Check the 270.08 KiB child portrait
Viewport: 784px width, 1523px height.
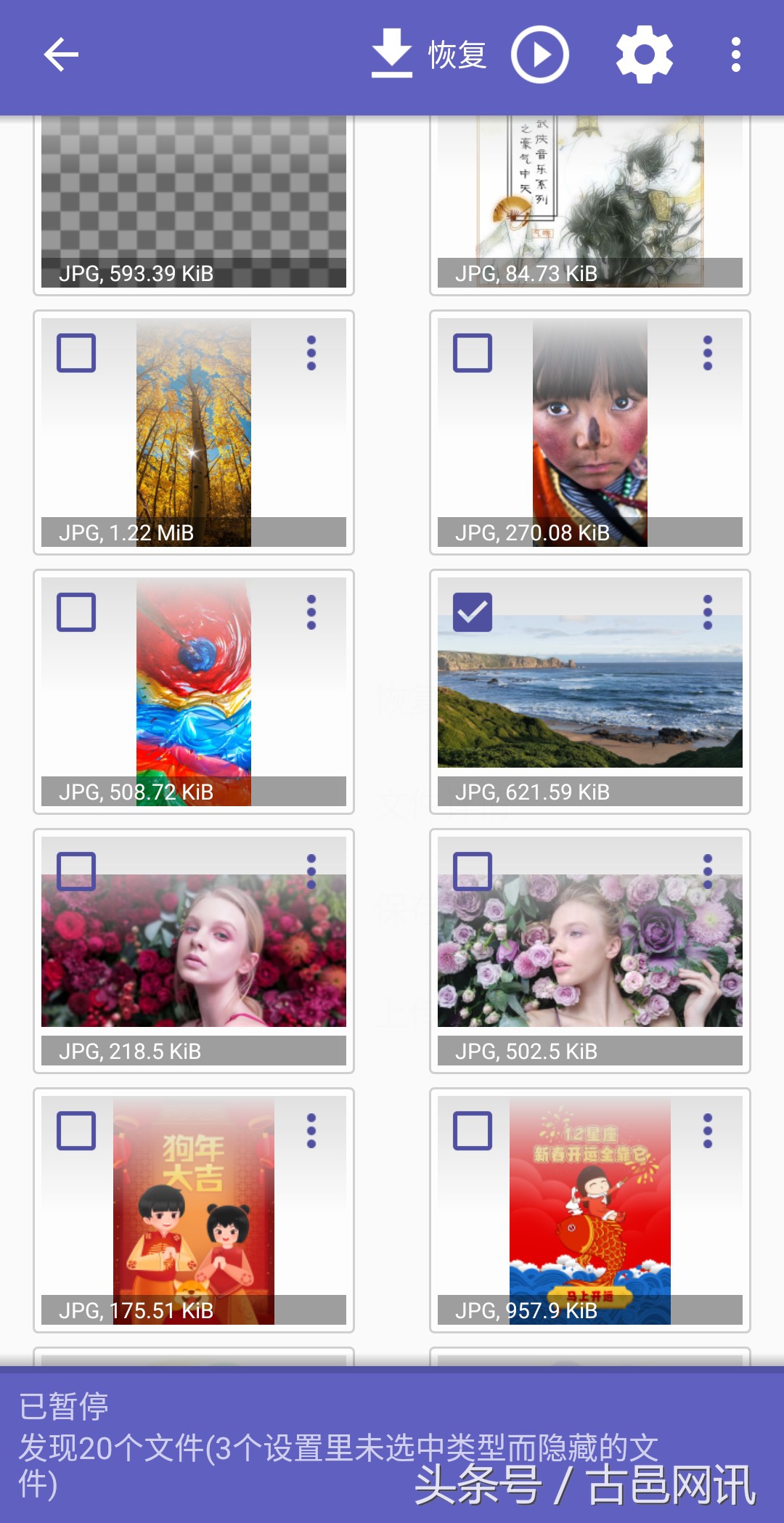coord(473,353)
